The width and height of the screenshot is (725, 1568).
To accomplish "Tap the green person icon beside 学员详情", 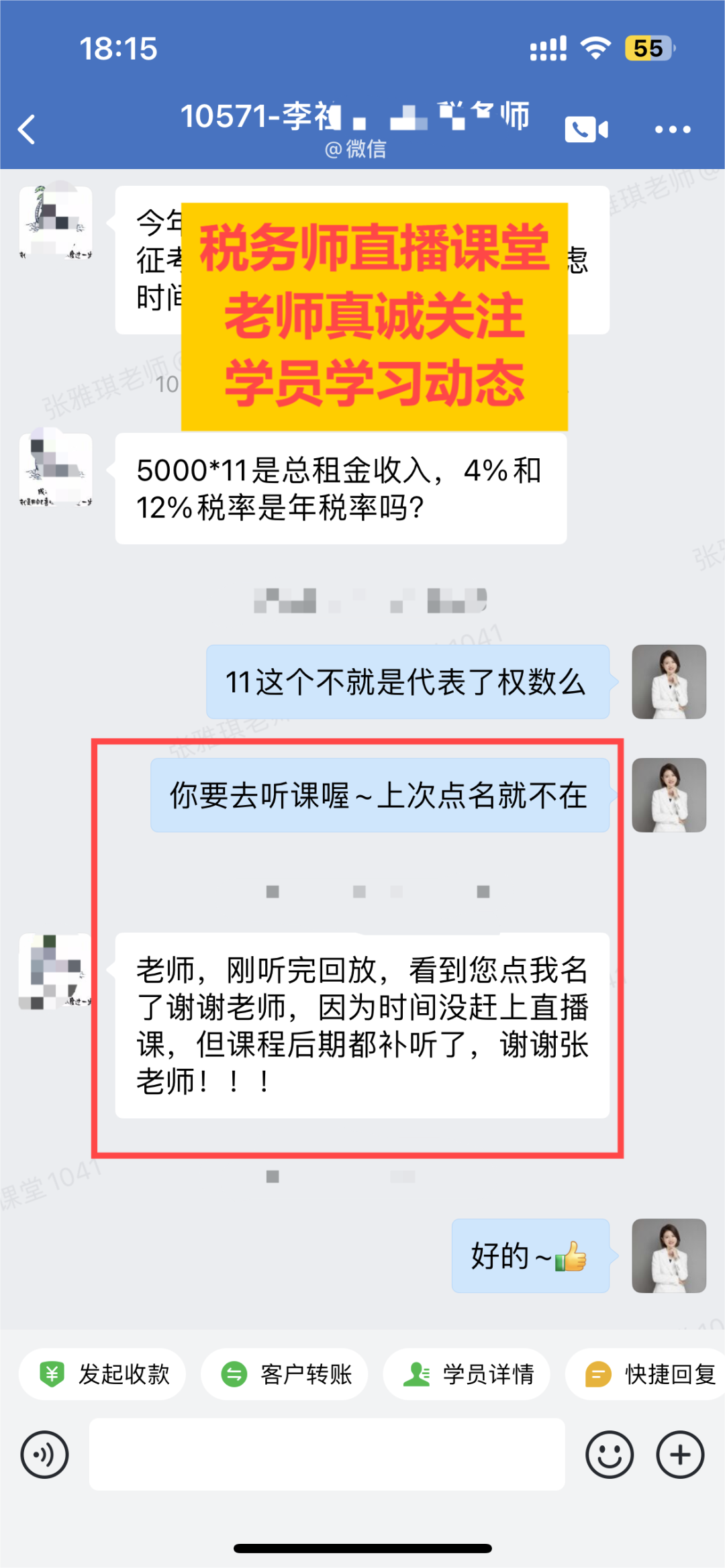I will click(416, 1373).
